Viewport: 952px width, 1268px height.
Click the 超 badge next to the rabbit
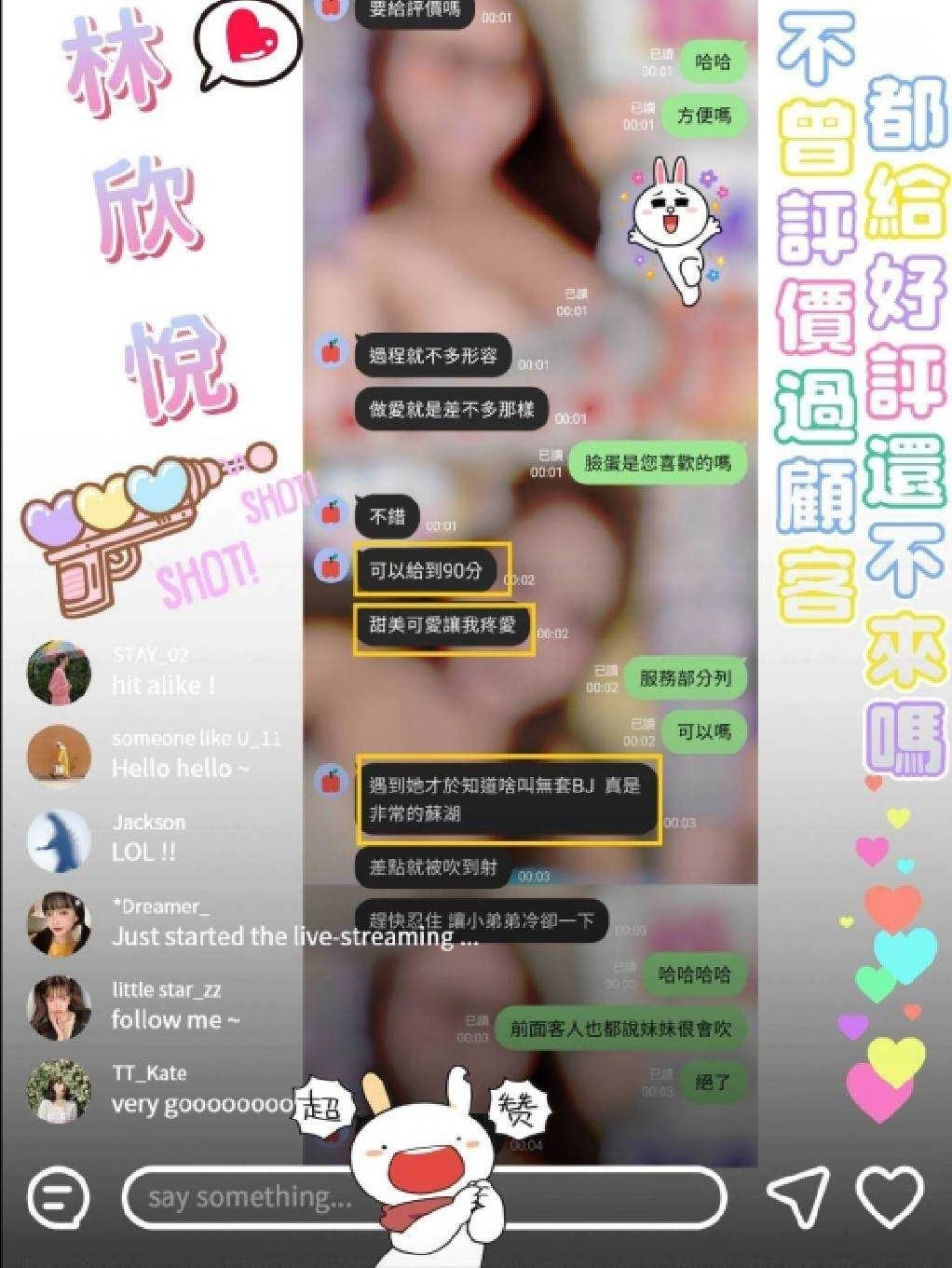pos(323,1109)
